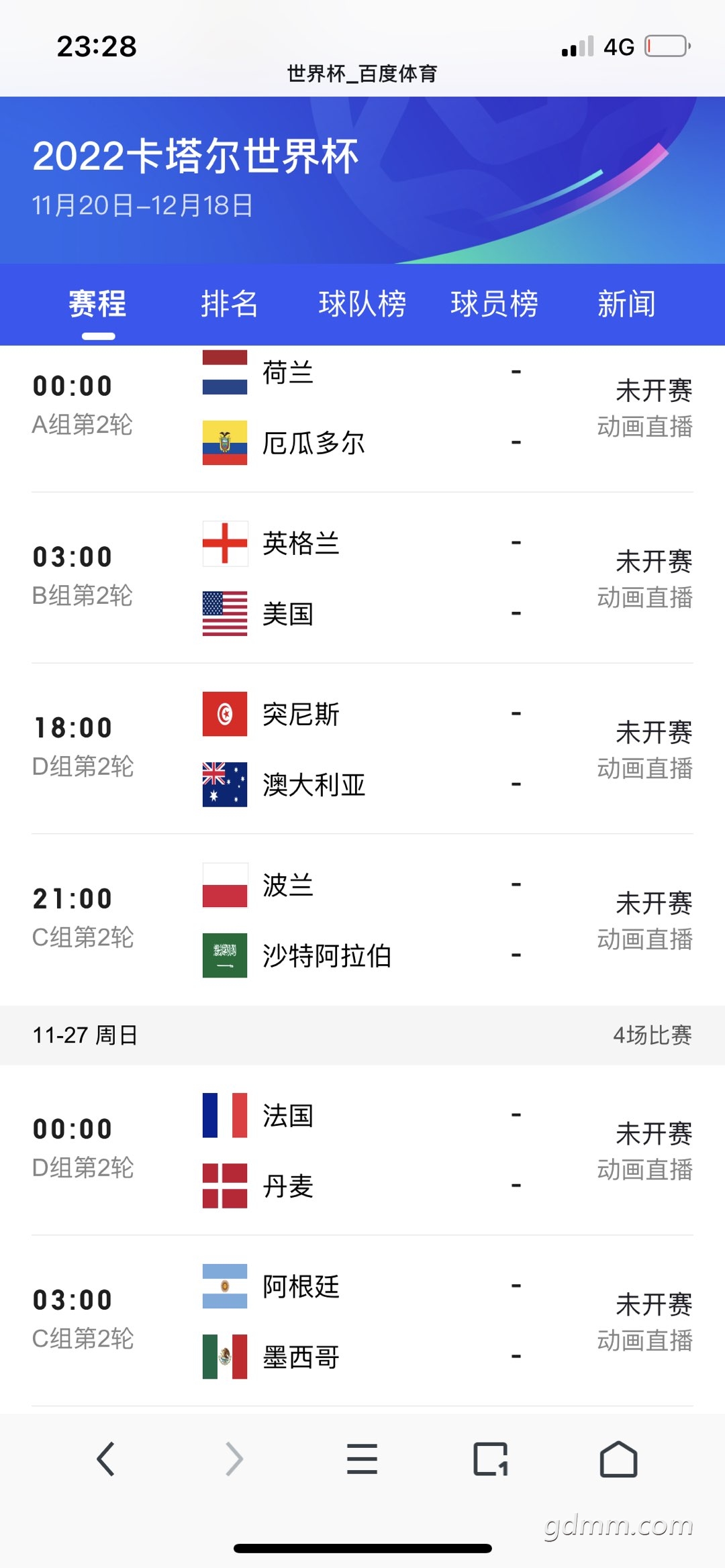The height and width of the screenshot is (1568, 725).
Task: Open the 英格兰 vs 美国 match
Action: (362, 578)
